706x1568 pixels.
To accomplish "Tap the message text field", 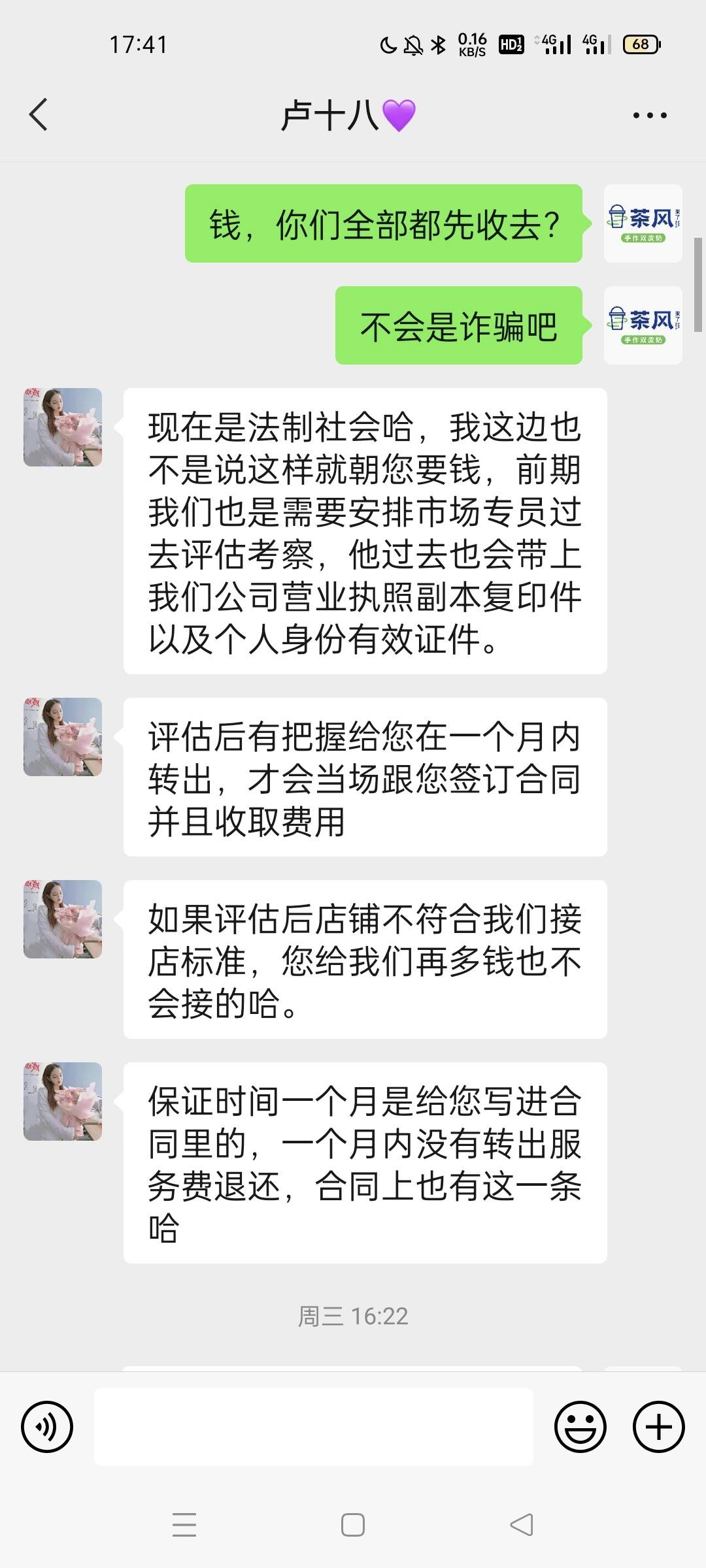I will click(x=314, y=1427).
